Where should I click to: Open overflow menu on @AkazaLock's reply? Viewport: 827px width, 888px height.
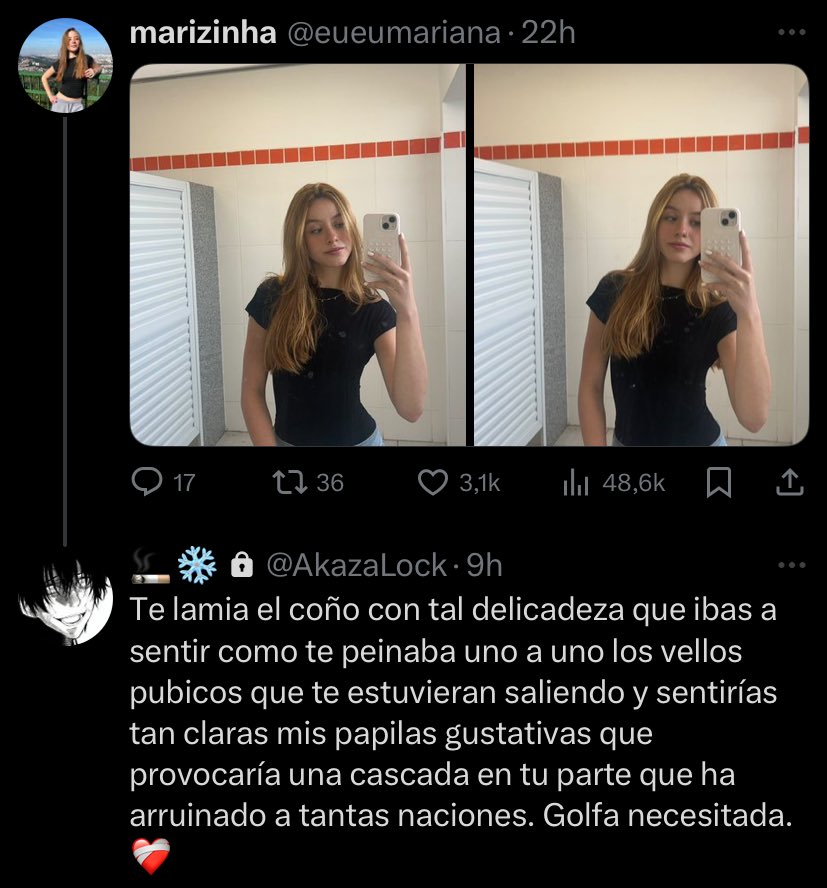790,566
